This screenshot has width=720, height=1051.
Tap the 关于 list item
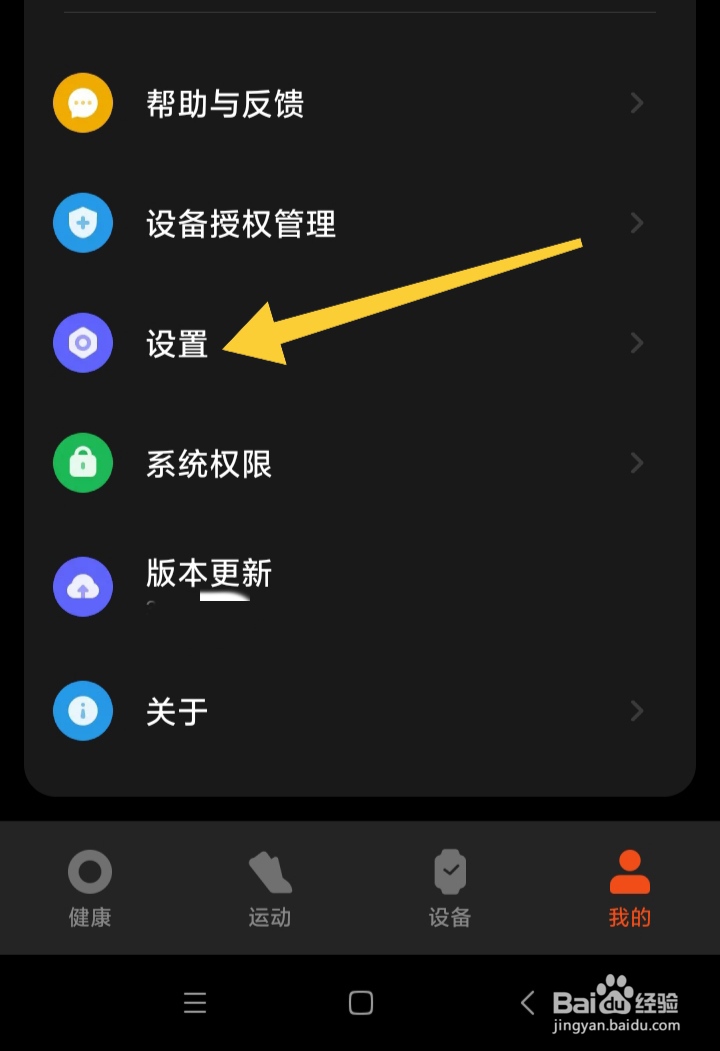coord(177,711)
